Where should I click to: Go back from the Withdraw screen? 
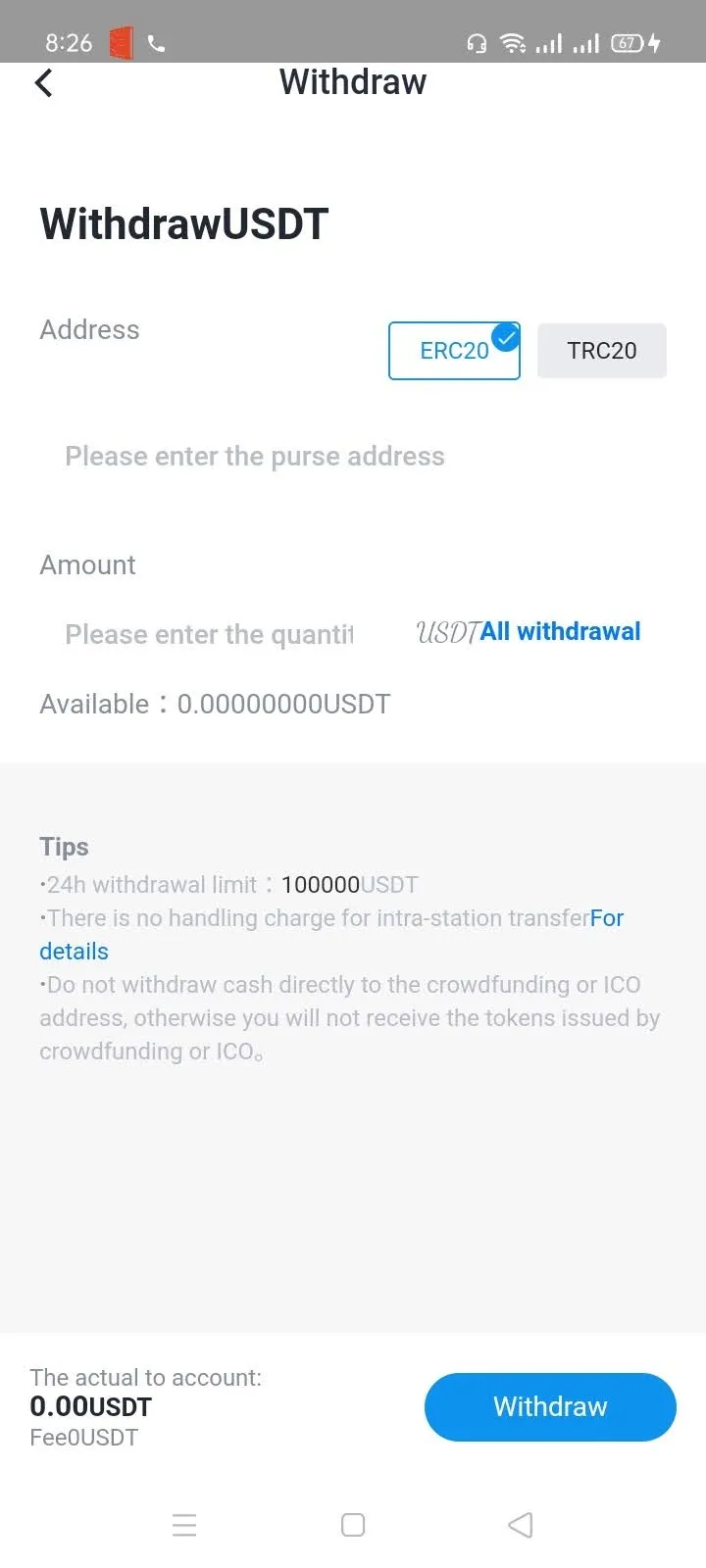[44, 83]
